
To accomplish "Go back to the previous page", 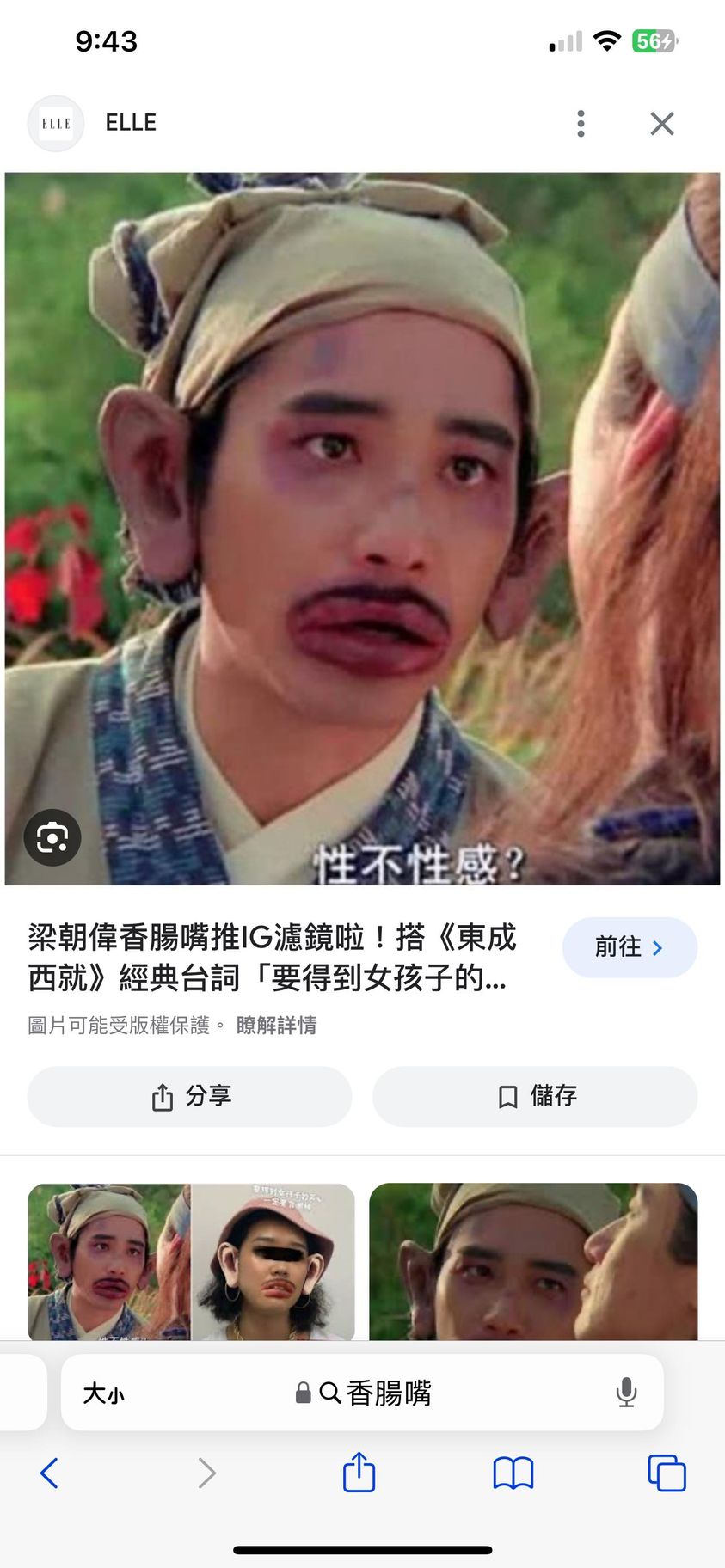I will [50, 1473].
